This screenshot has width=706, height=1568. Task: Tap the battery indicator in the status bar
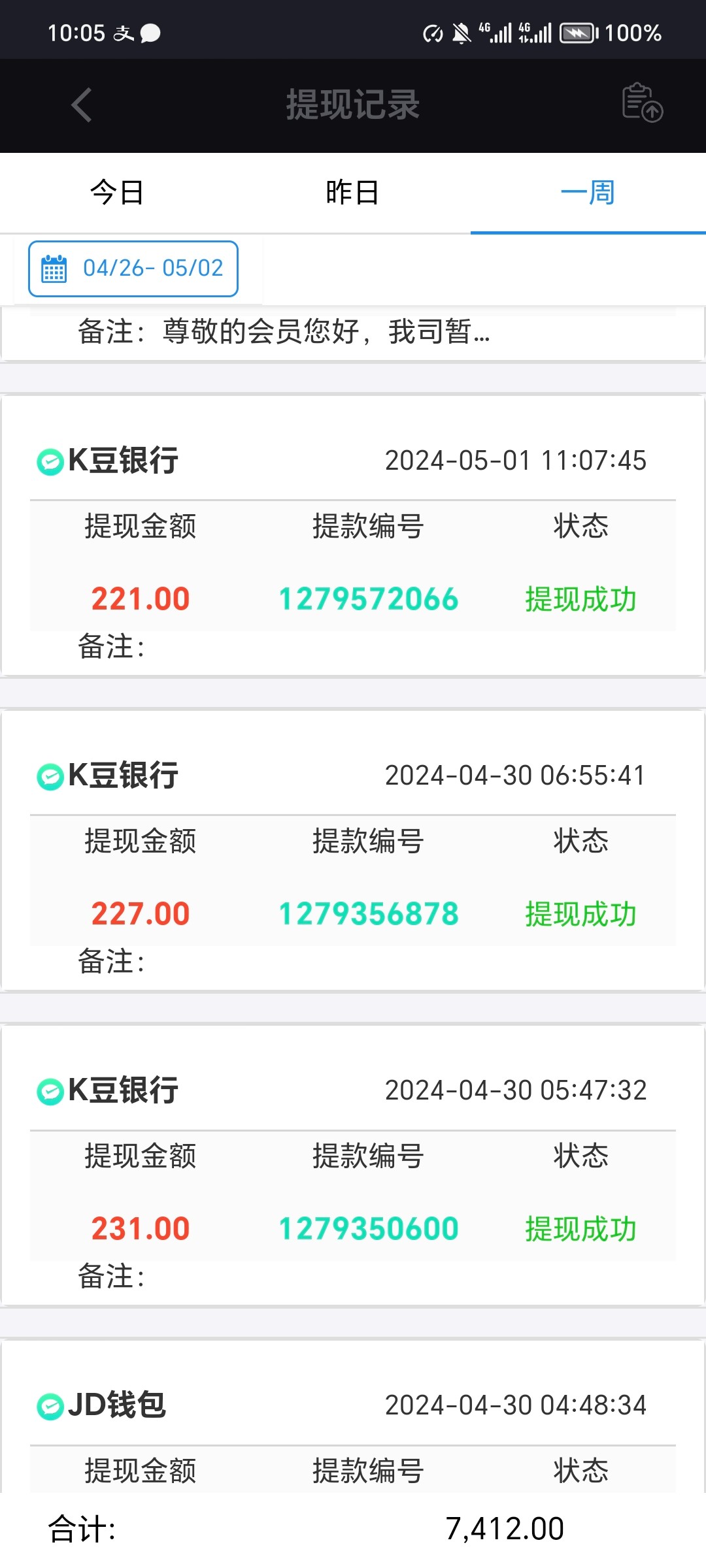tap(578, 33)
